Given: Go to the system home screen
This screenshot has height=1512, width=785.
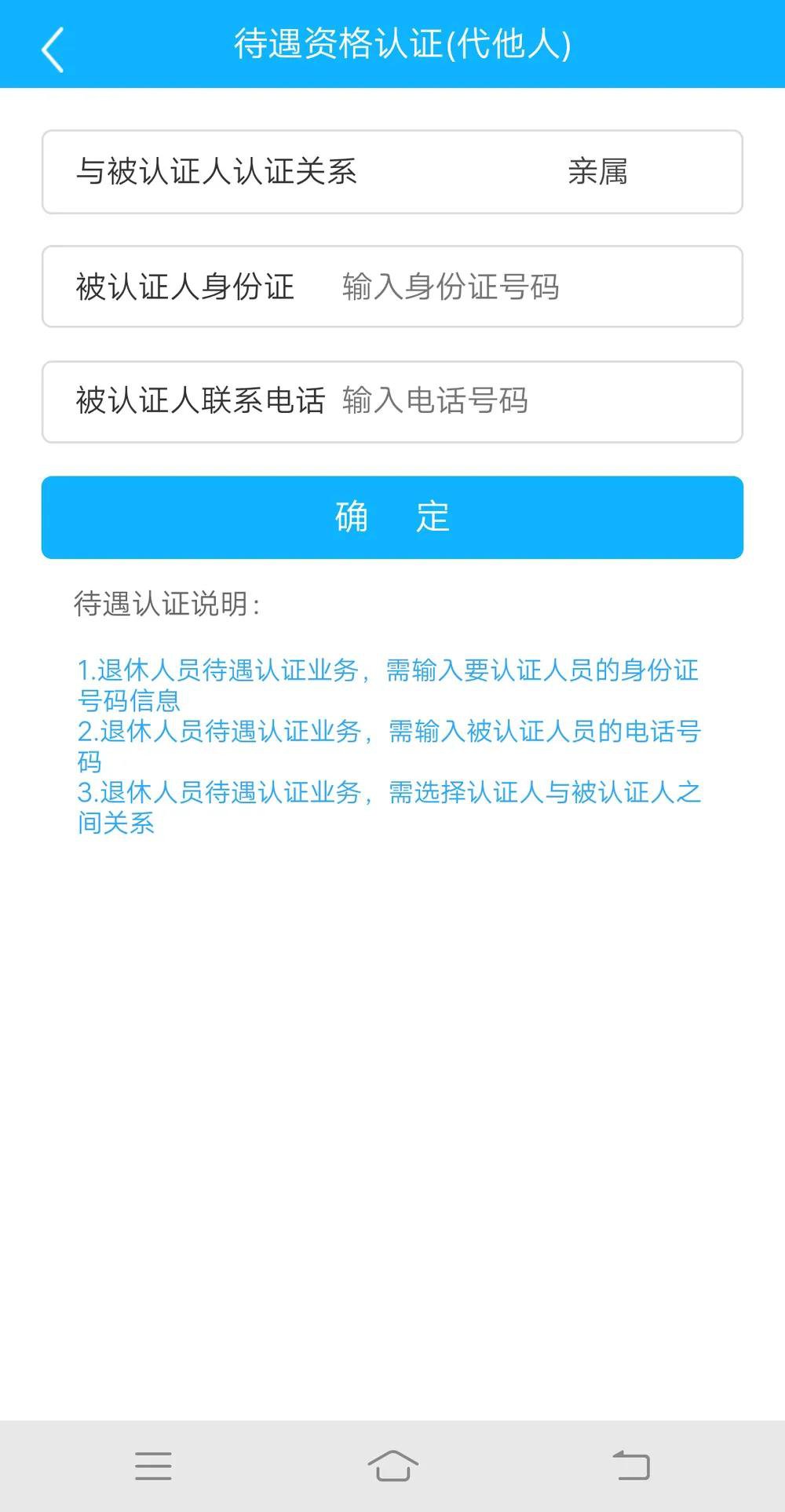Looking at the screenshot, I should (x=392, y=1465).
